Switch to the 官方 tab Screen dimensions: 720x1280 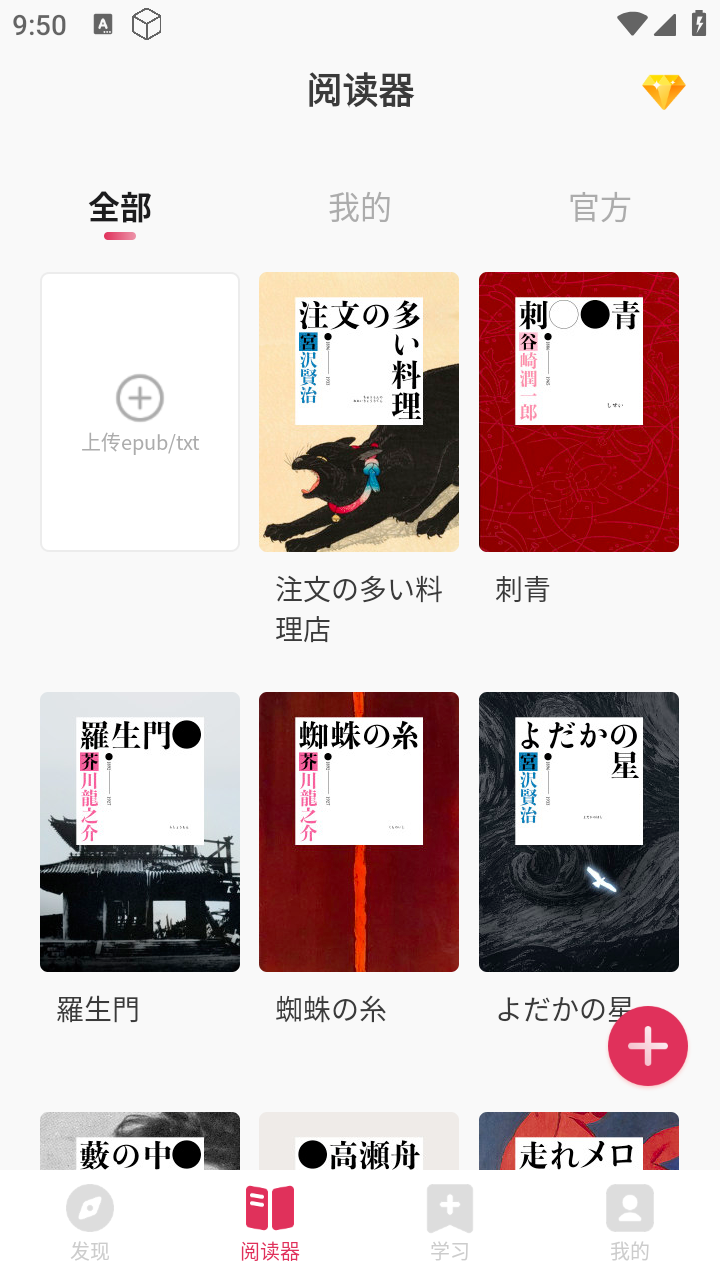[600, 208]
